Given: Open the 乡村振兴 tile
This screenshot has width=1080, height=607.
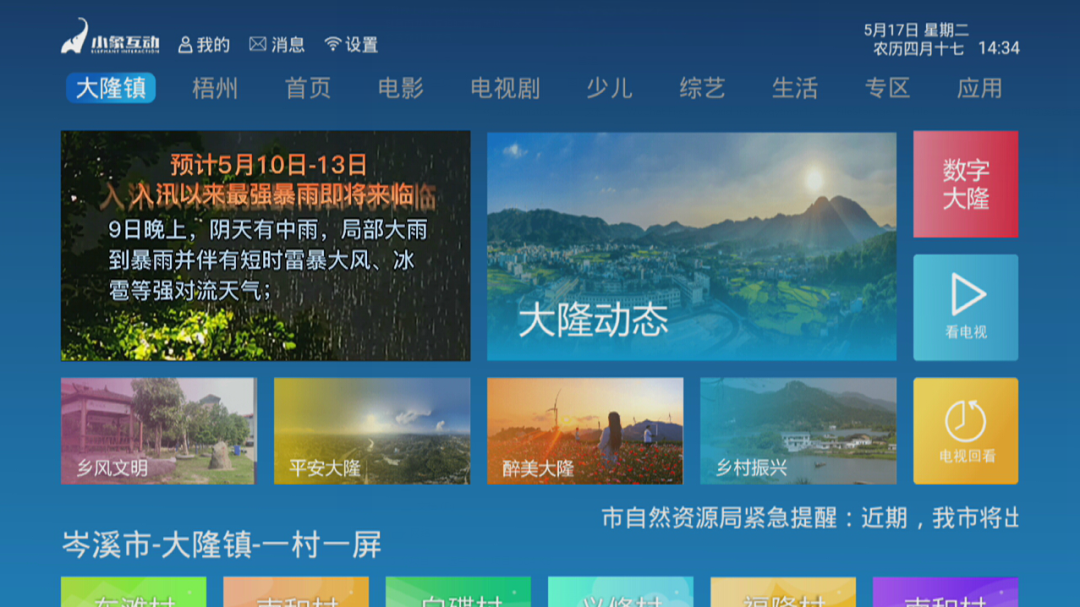Looking at the screenshot, I should [798, 431].
